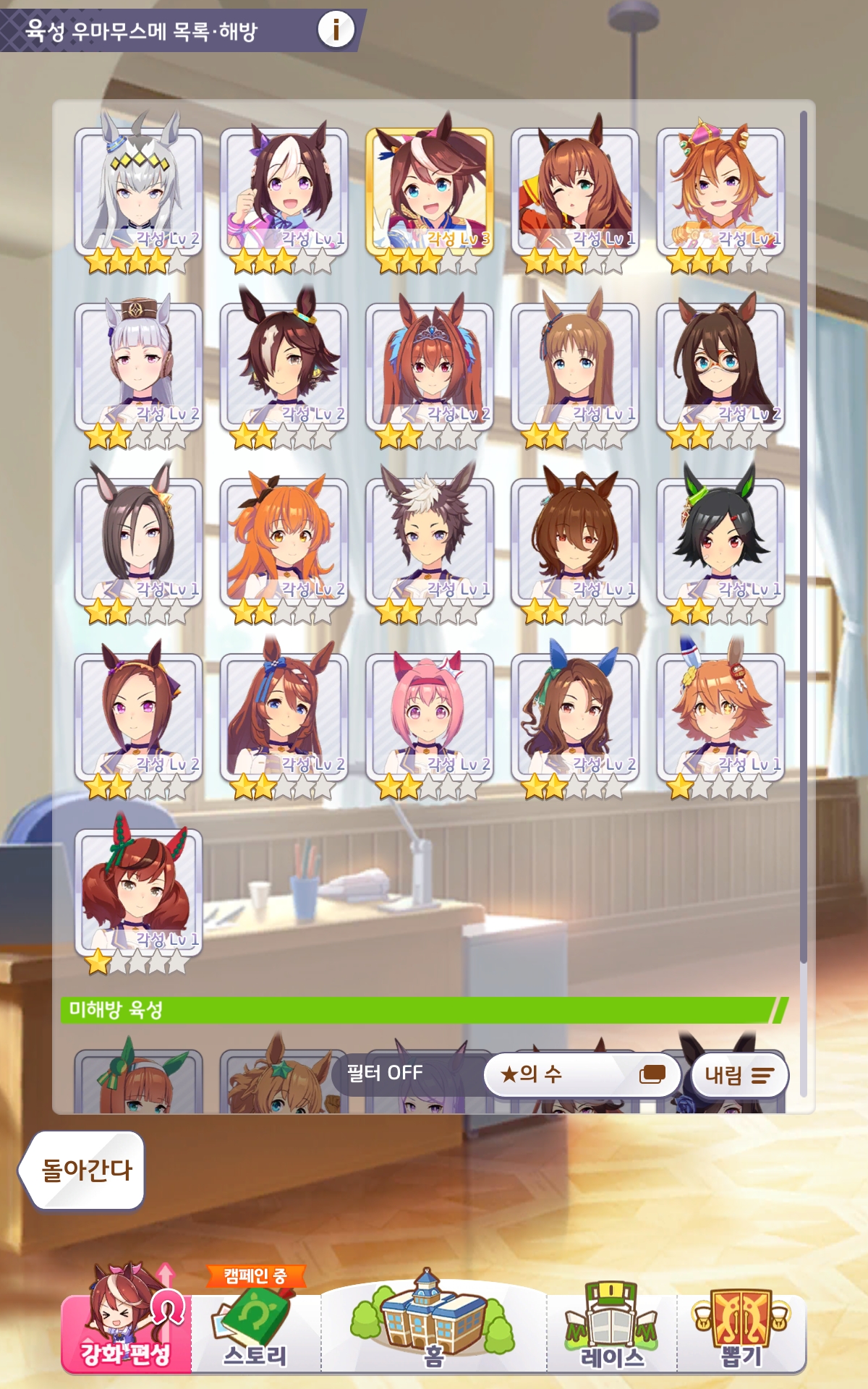Tap the 필터 OFF filter button

coord(386,1074)
